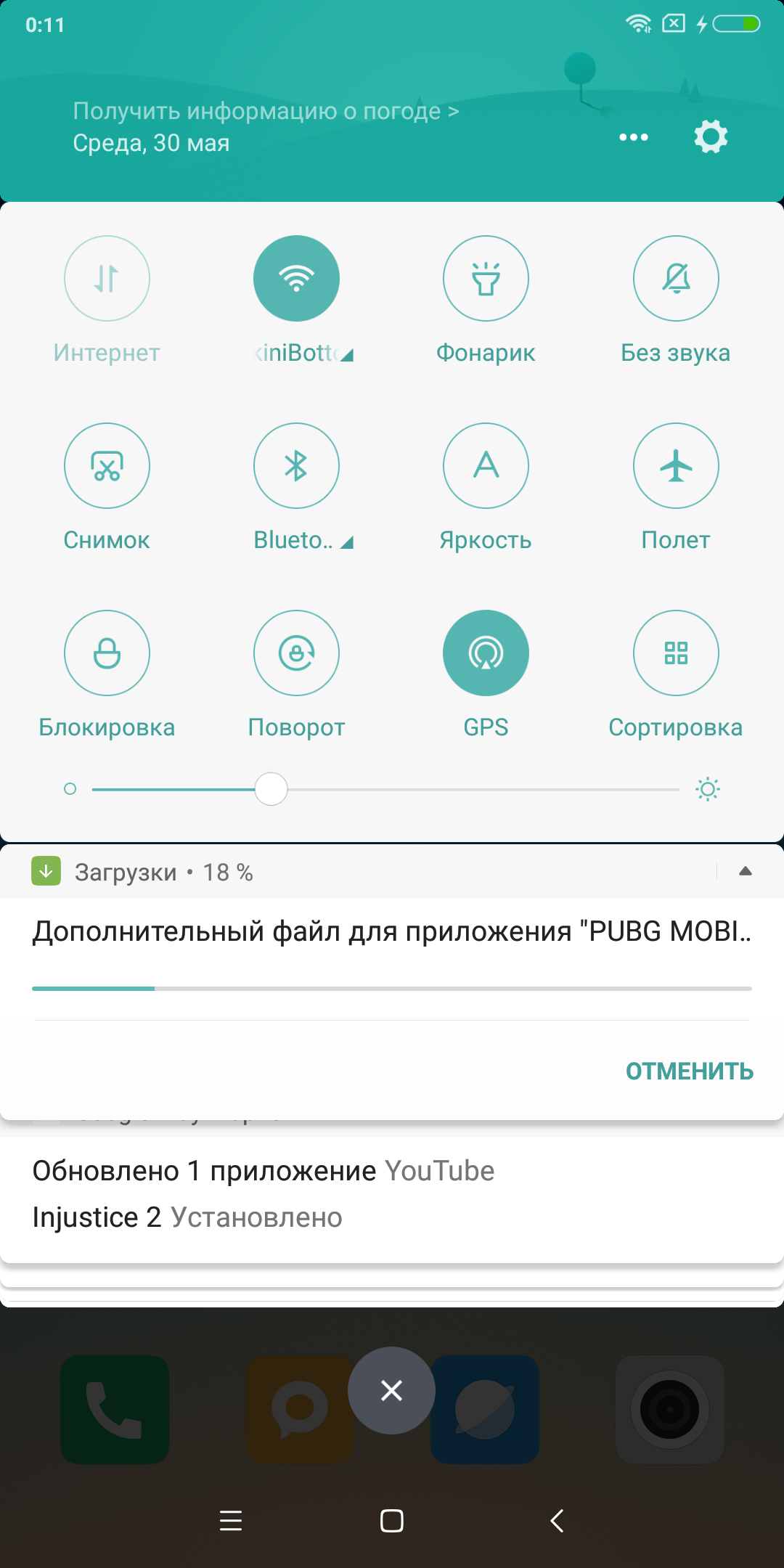
Task: Cancel the PUBG MOBILE file download
Action: 689,1071
